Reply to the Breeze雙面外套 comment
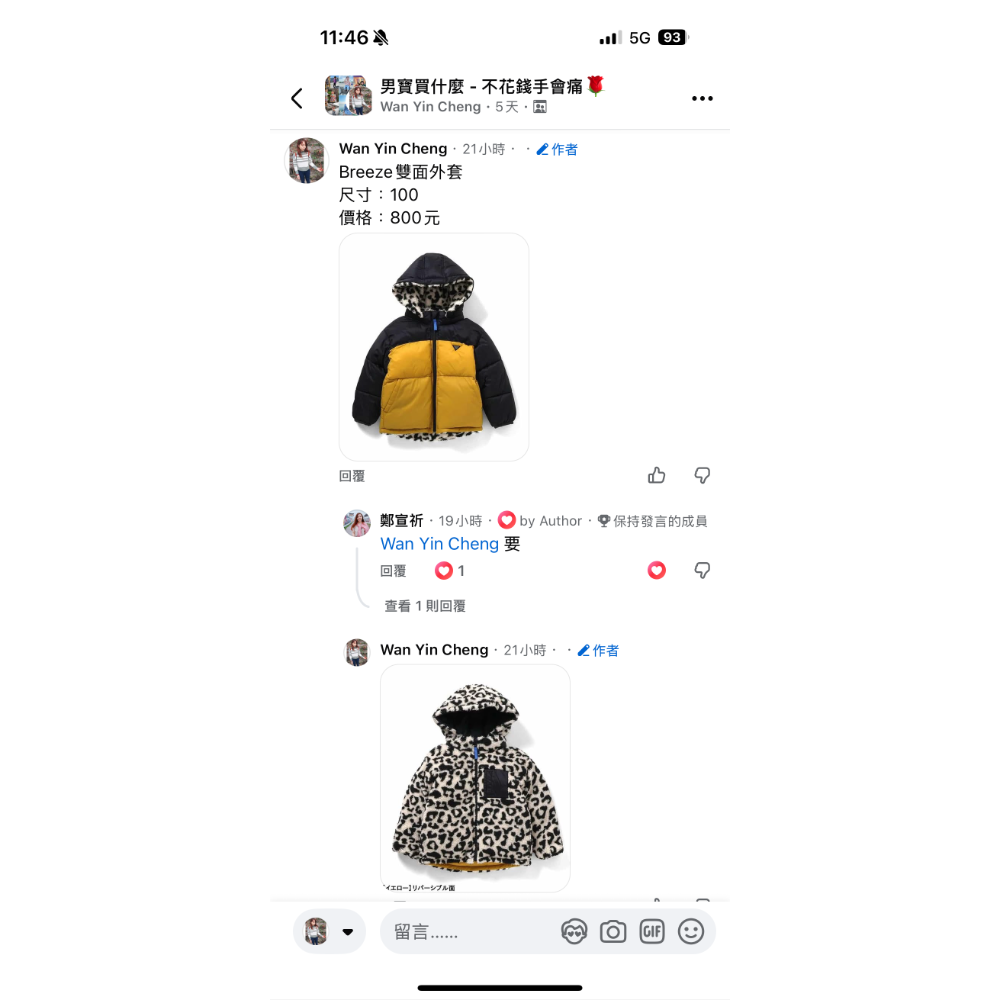The height and width of the screenshot is (1000, 1000). (352, 476)
